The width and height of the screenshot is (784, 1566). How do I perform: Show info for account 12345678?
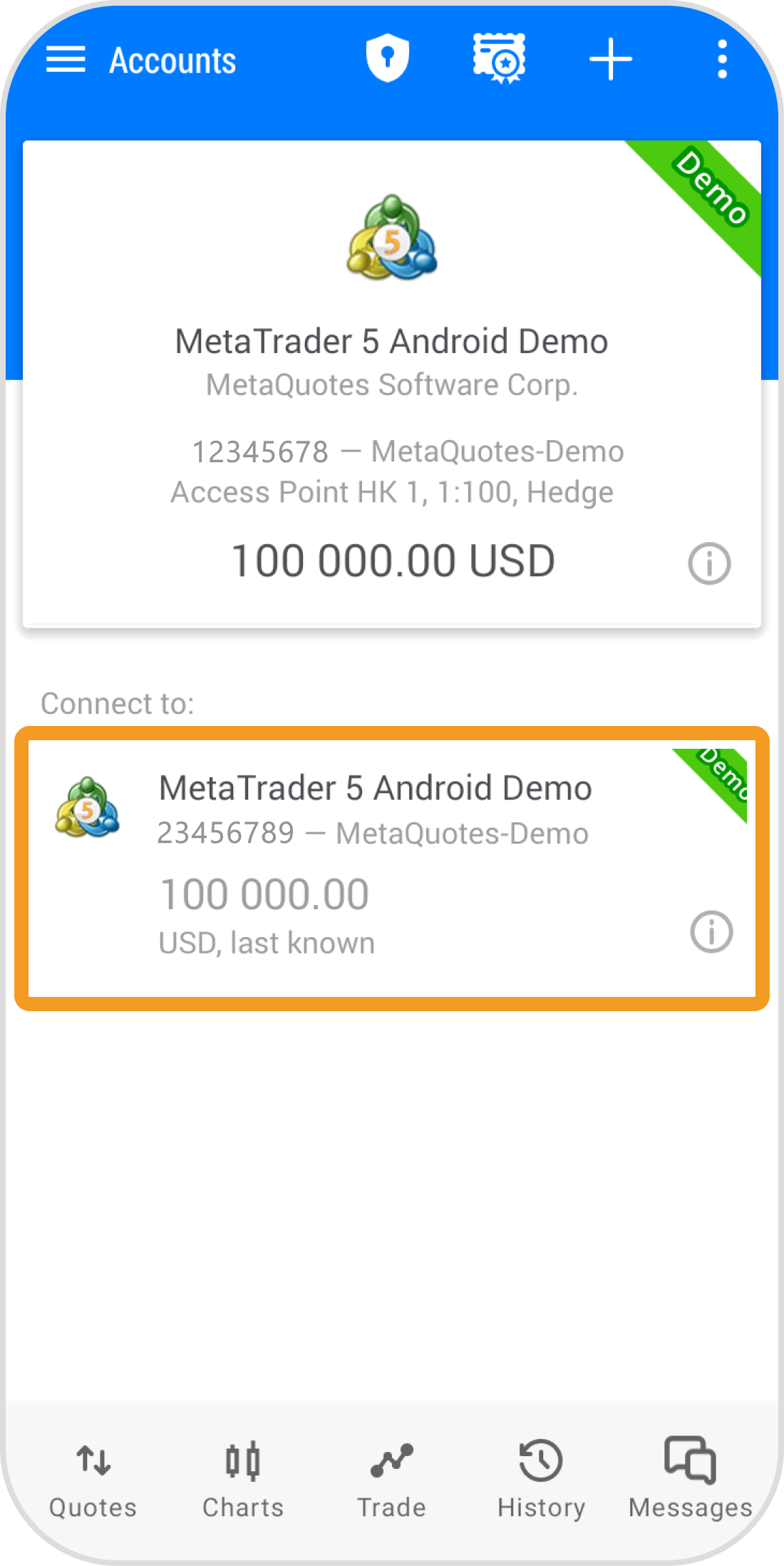click(709, 563)
